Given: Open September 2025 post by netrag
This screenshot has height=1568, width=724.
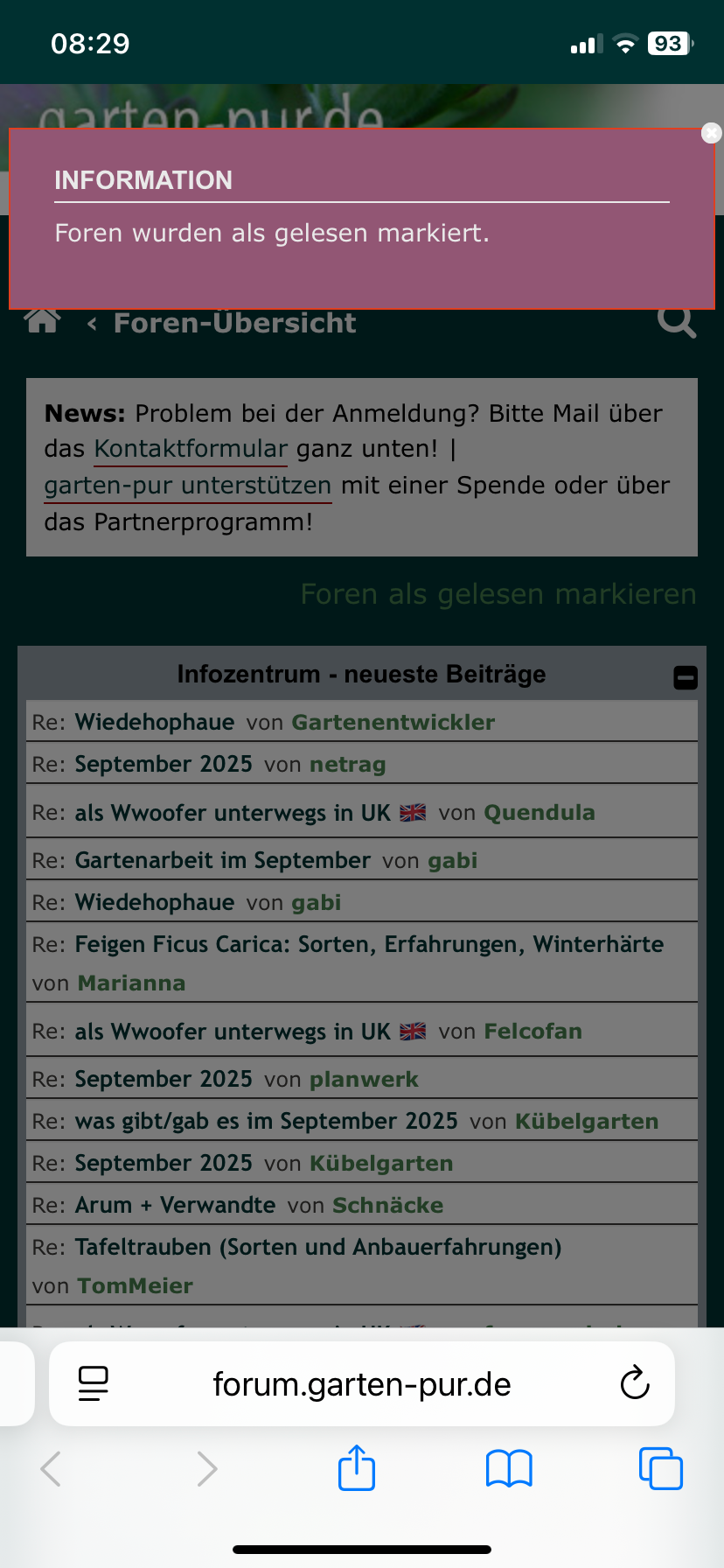Looking at the screenshot, I should tap(164, 764).
